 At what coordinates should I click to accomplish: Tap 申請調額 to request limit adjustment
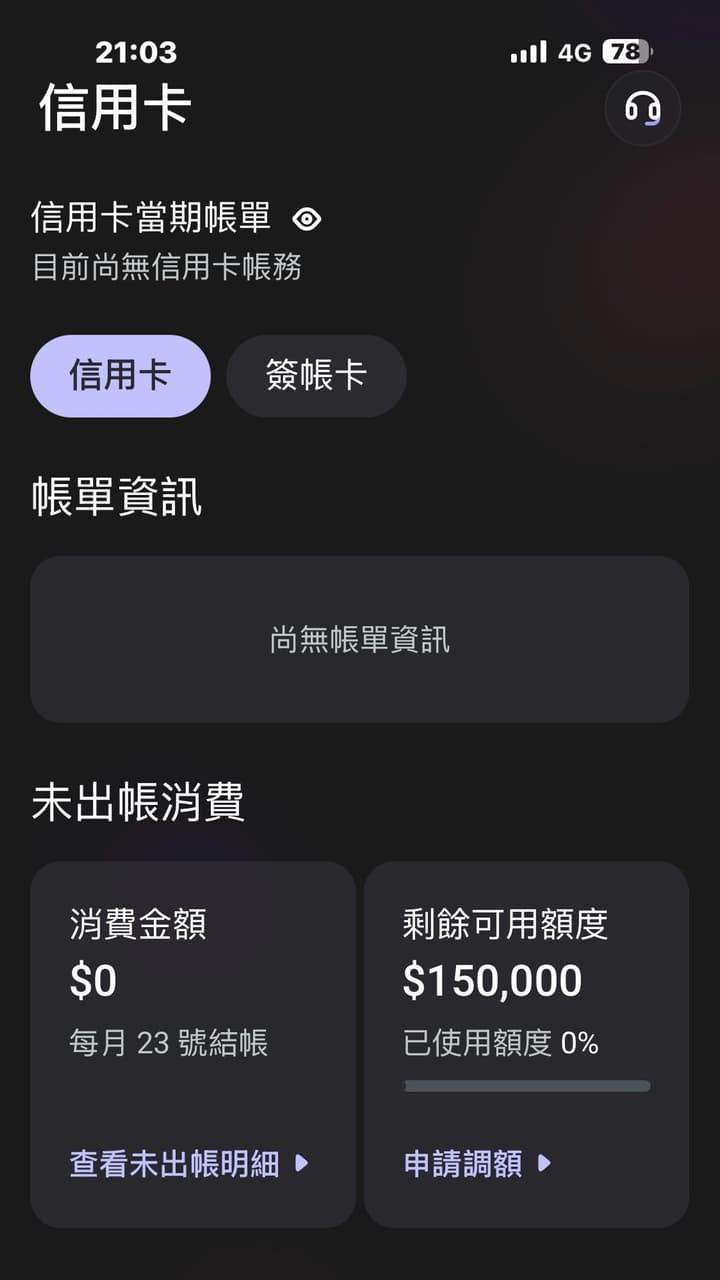pyautogui.click(x=477, y=1163)
